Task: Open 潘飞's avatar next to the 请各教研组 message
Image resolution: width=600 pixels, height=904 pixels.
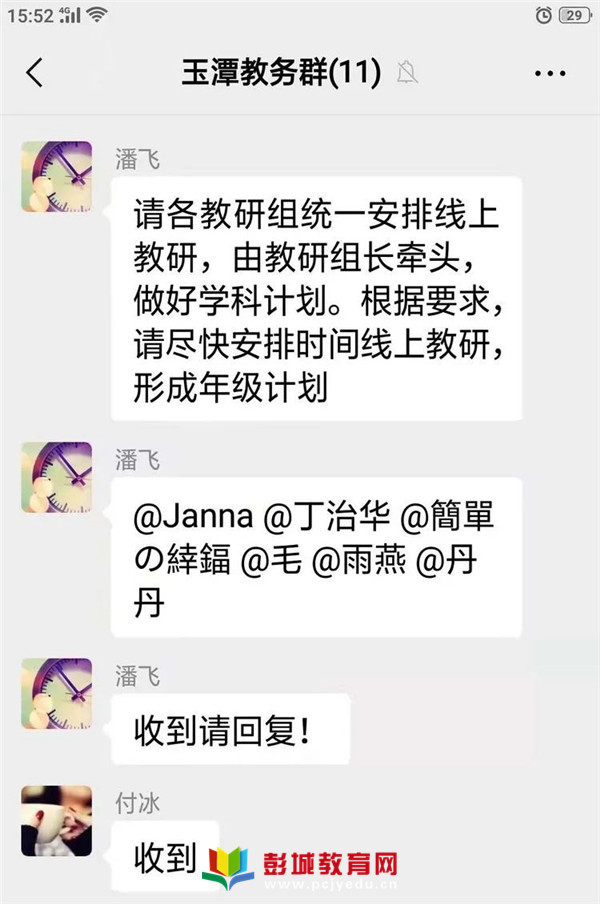Action: pyautogui.click(x=57, y=176)
